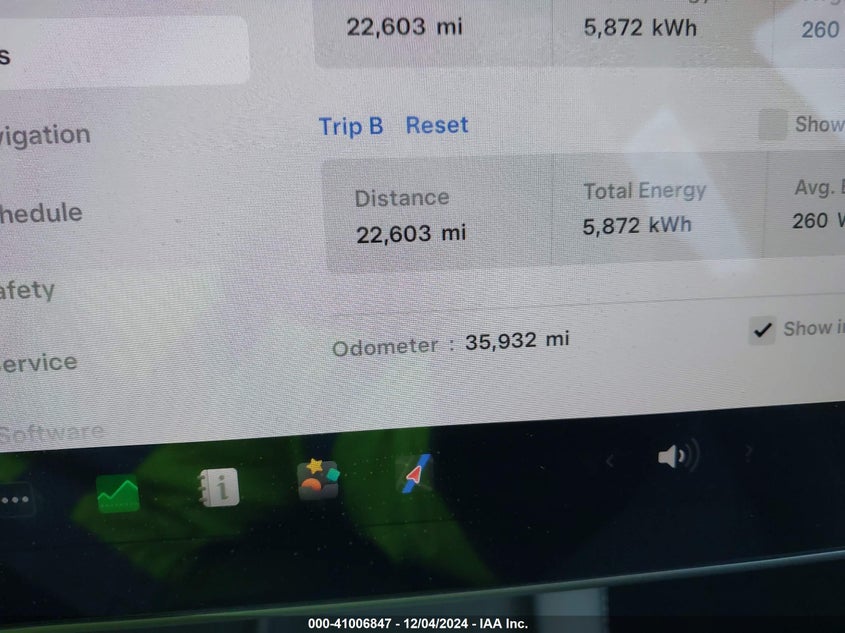This screenshot has height=633, width=845.
Task: Launch the navigation arrow app
Action: 417,473
